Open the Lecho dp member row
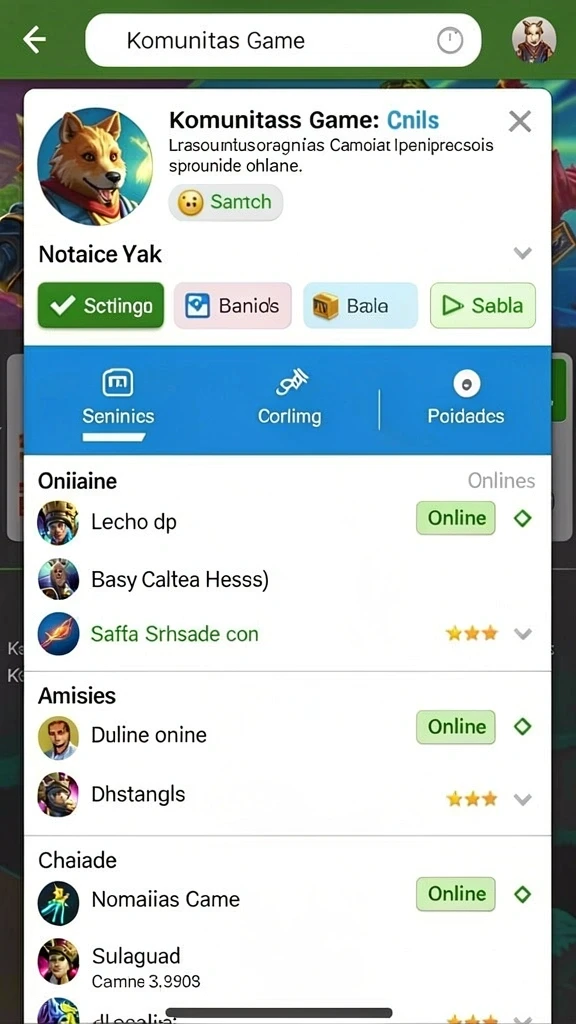This screenshot has width=576, height=1024. tap(287, 520)
